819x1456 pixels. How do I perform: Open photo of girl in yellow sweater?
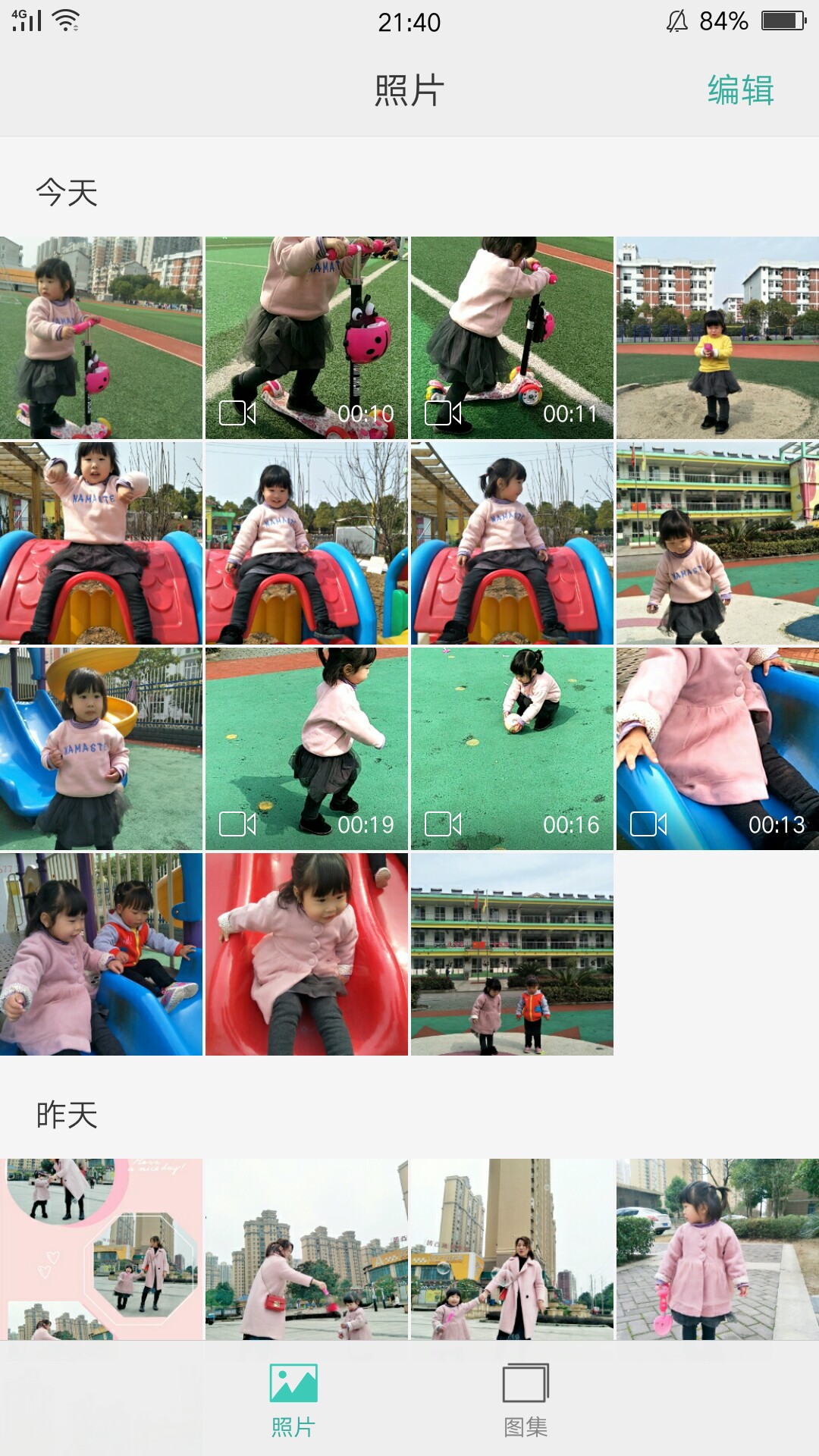click(717, 337)
